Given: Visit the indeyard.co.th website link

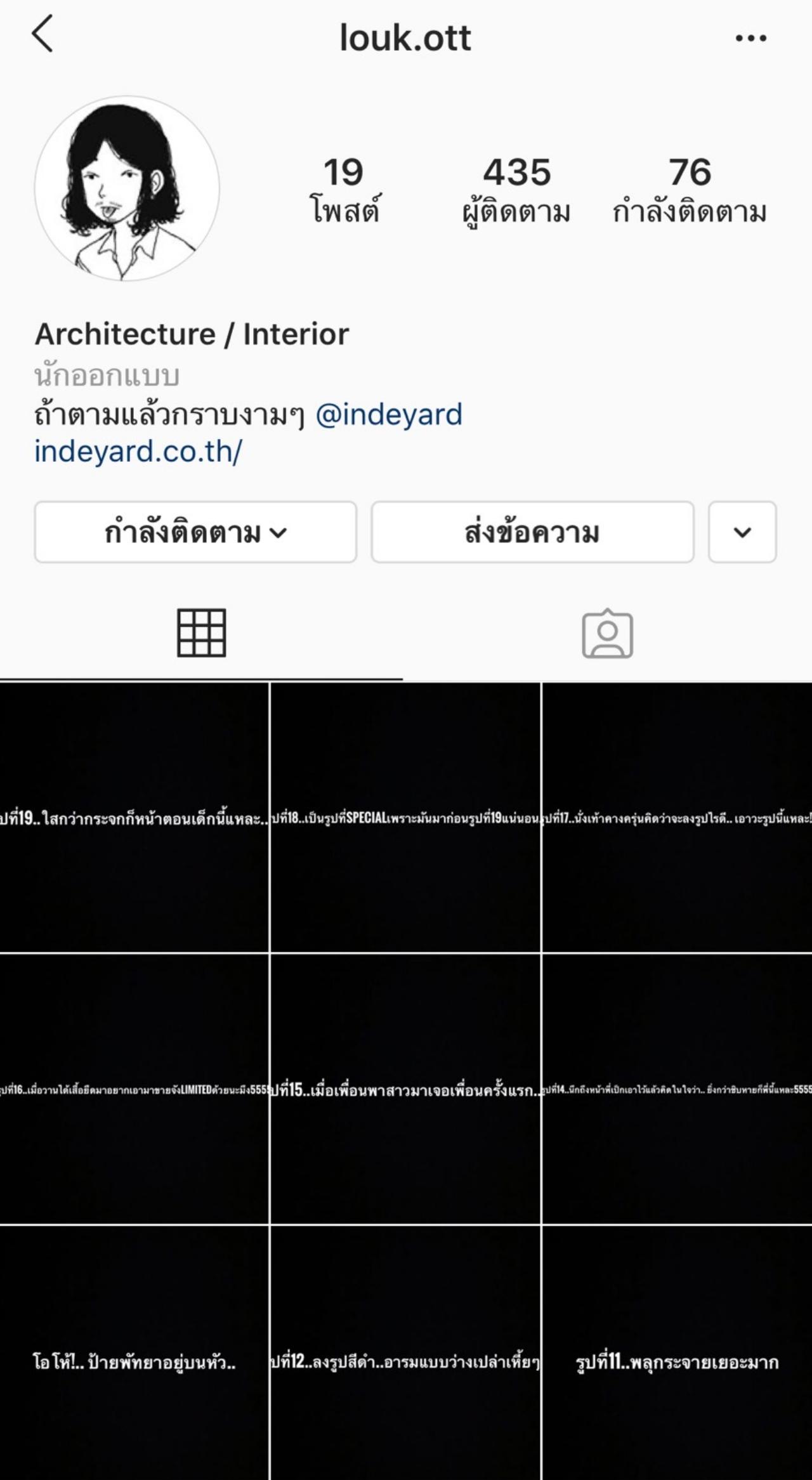Looking at the screenshot, I should pyautogui.click(x=138, y=452).
